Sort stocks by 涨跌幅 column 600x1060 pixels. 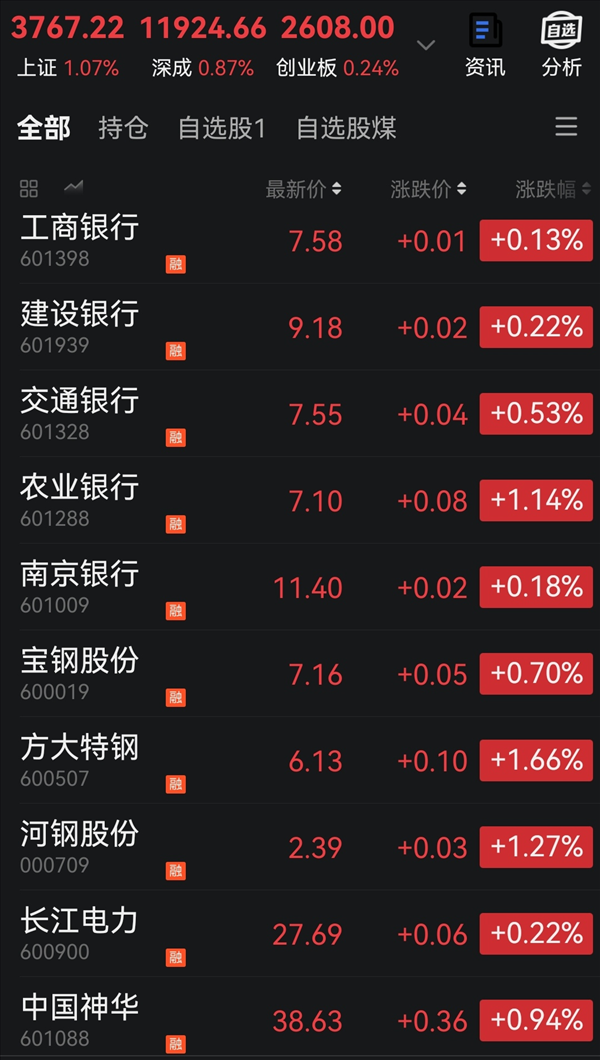pos(553,189)
